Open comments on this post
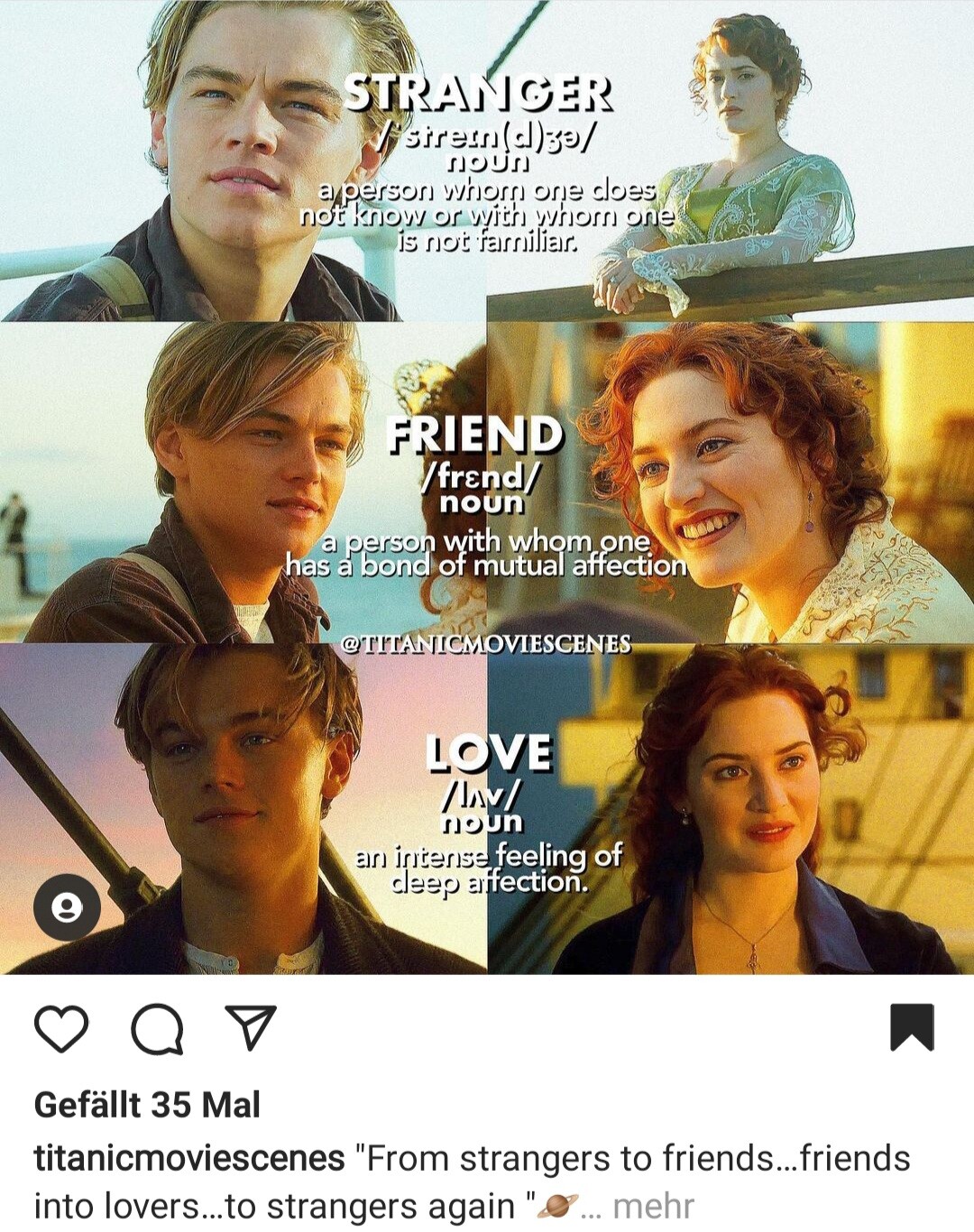 pos(157,1028)
